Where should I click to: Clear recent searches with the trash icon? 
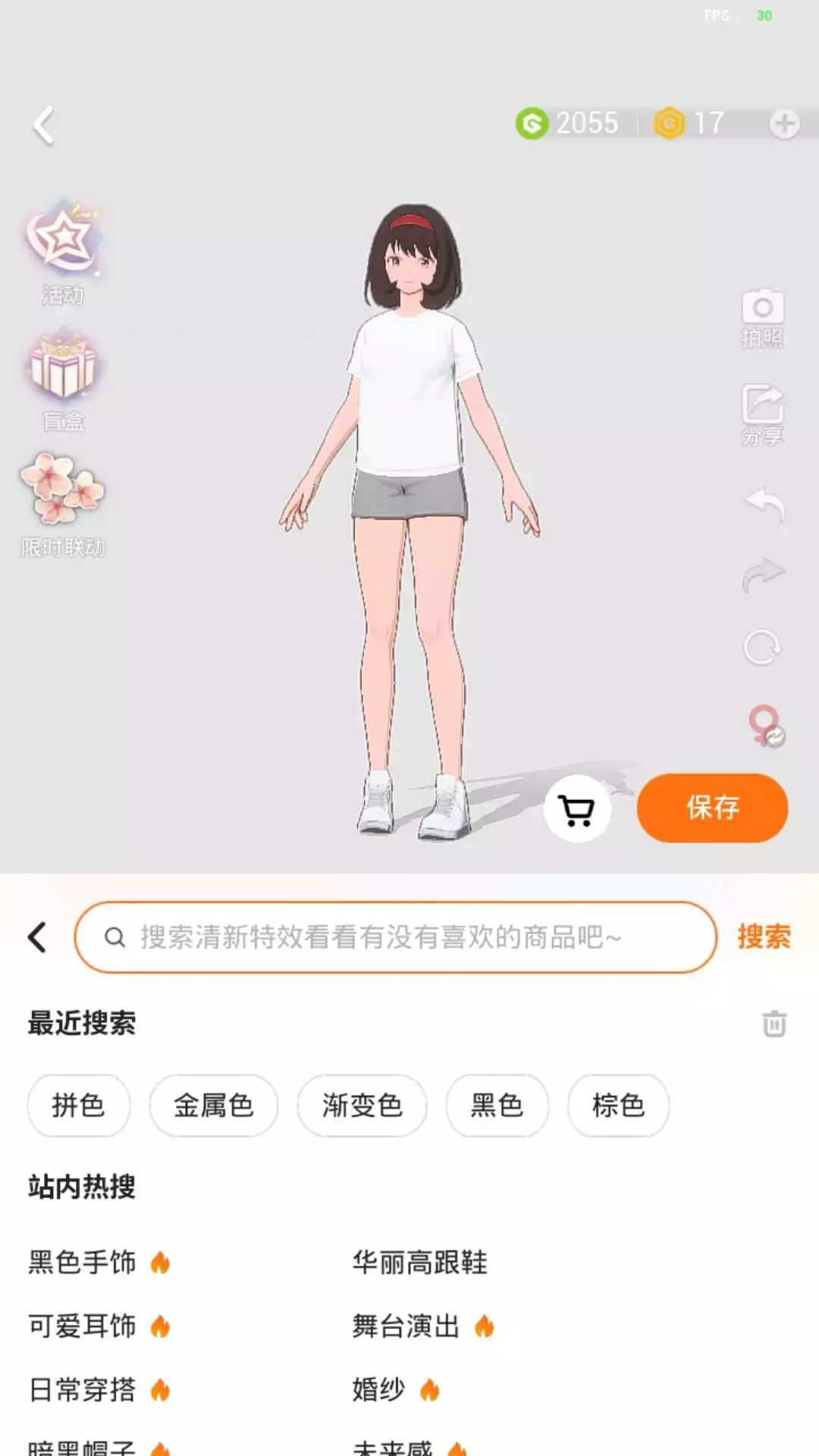[774, 1023]
